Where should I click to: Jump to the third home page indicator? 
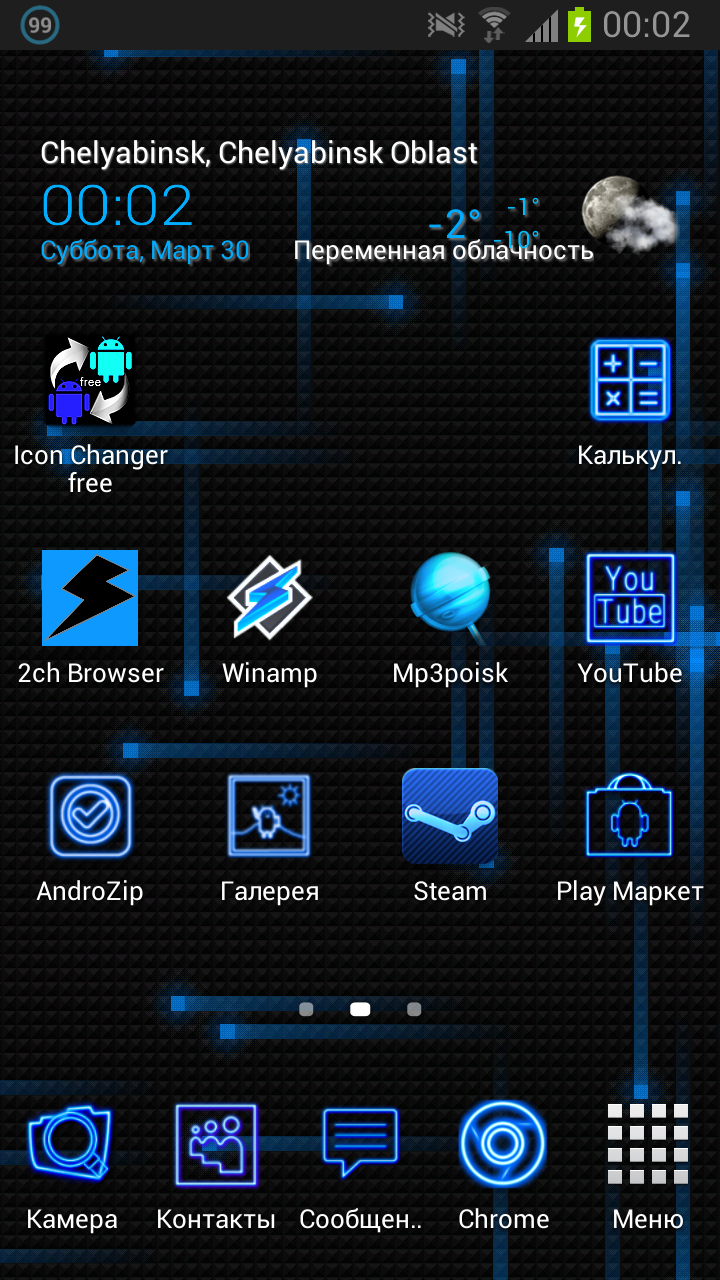(414, 1009)
